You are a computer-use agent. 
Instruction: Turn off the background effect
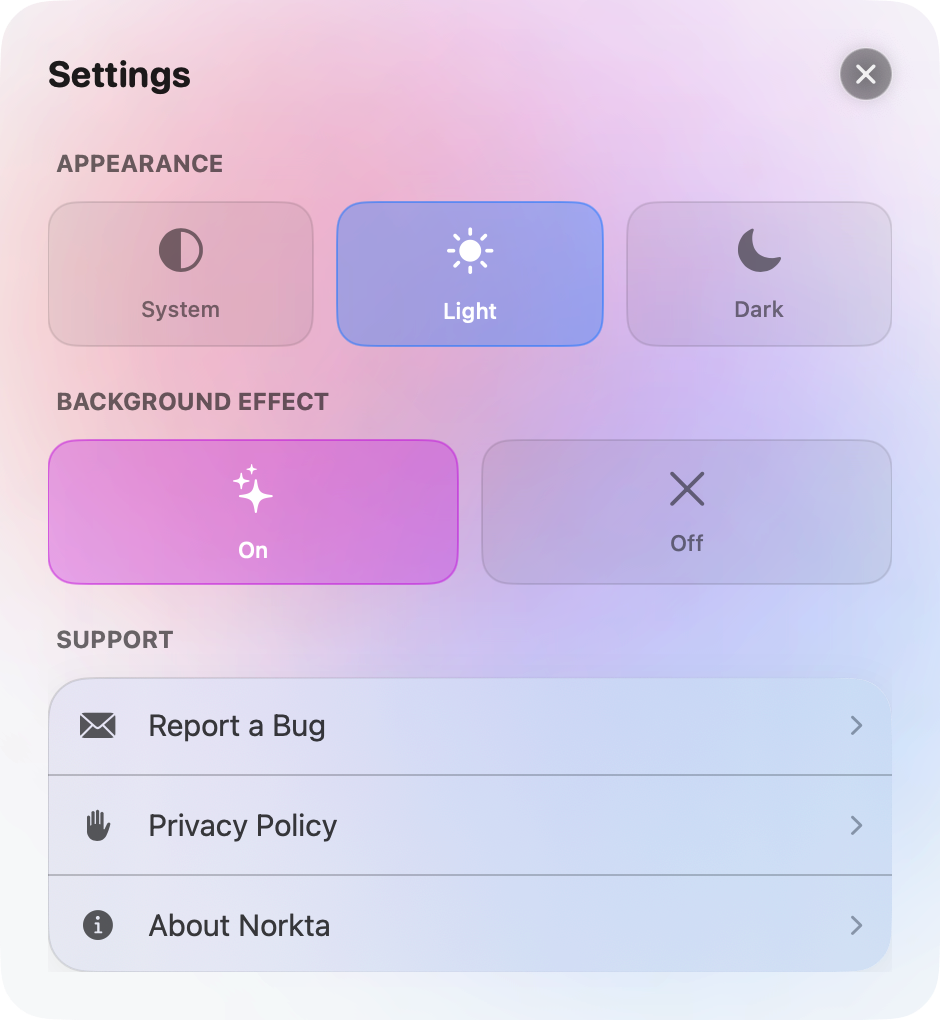point(686,511)
